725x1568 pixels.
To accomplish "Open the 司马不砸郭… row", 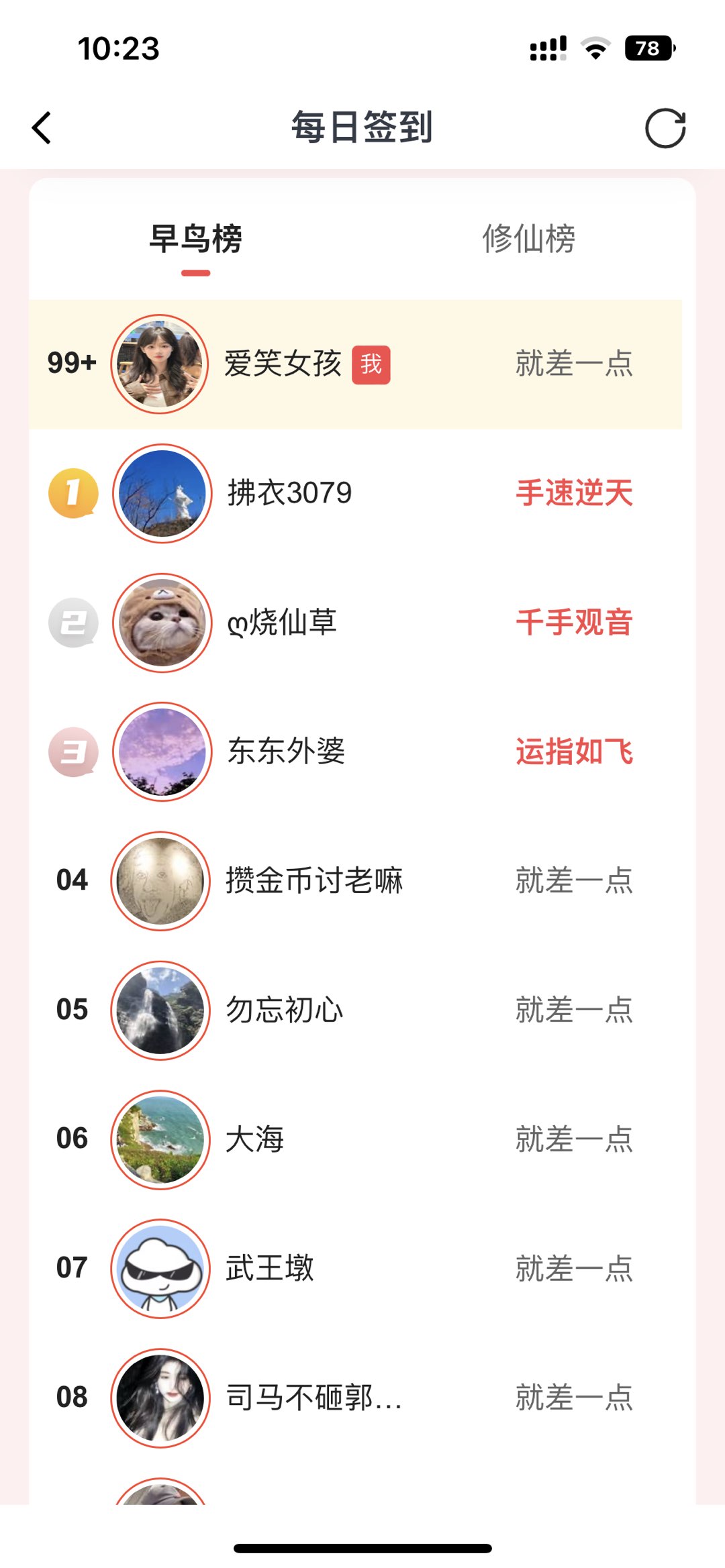I will [313, 1398].
